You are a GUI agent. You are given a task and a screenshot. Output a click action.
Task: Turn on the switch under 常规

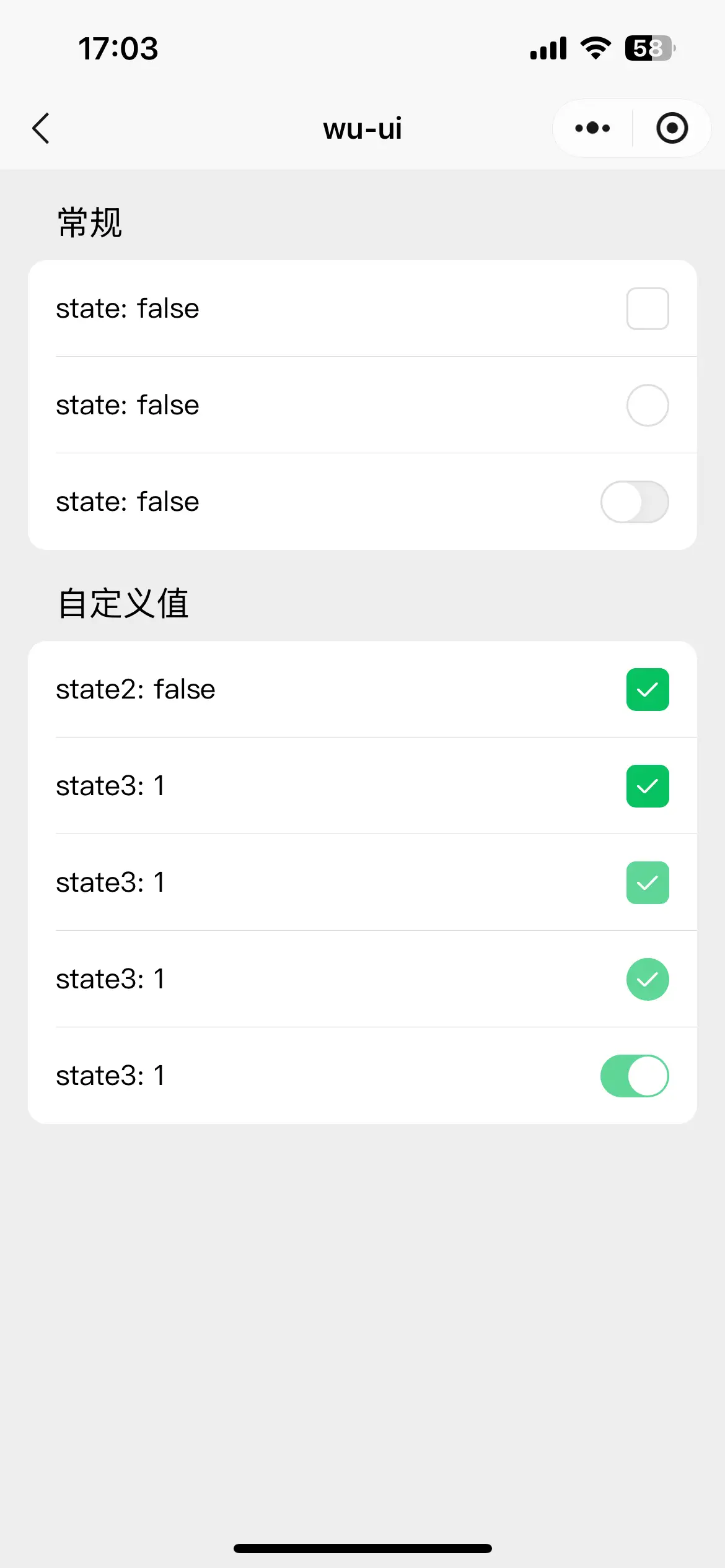635,502
